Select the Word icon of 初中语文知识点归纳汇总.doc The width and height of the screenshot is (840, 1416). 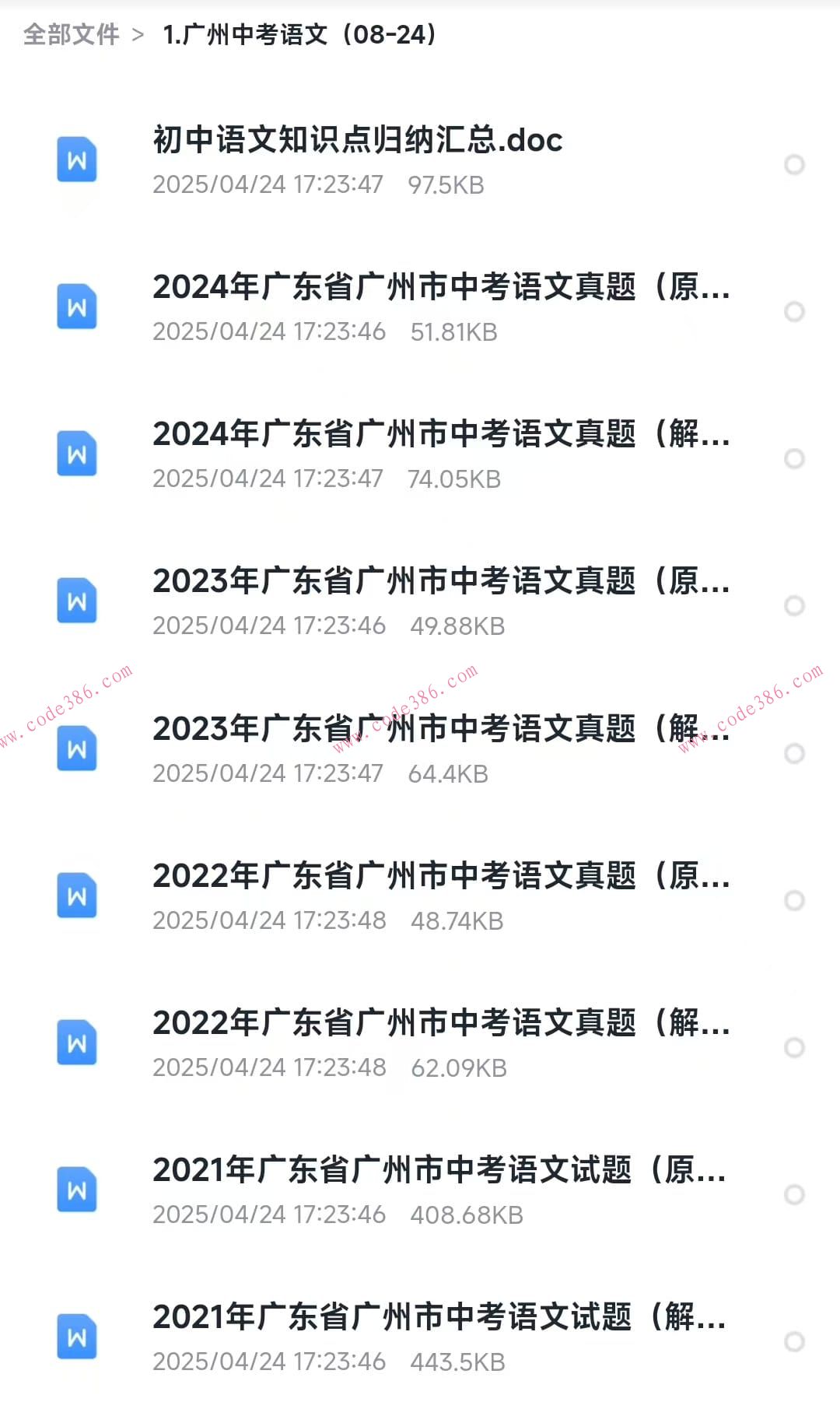coord(76,159)
